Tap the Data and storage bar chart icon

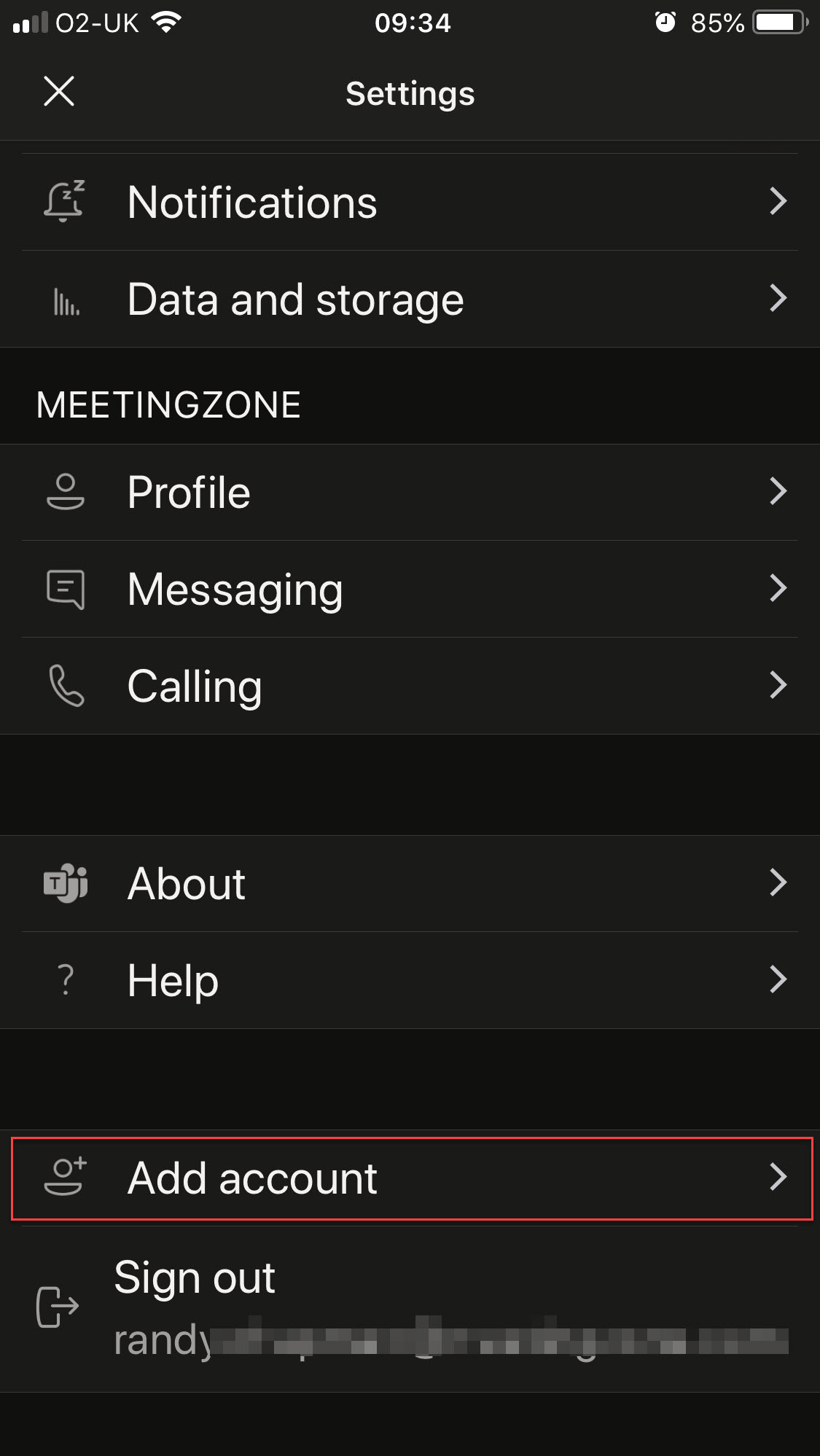pyautogui.click(x=64, y=299)
